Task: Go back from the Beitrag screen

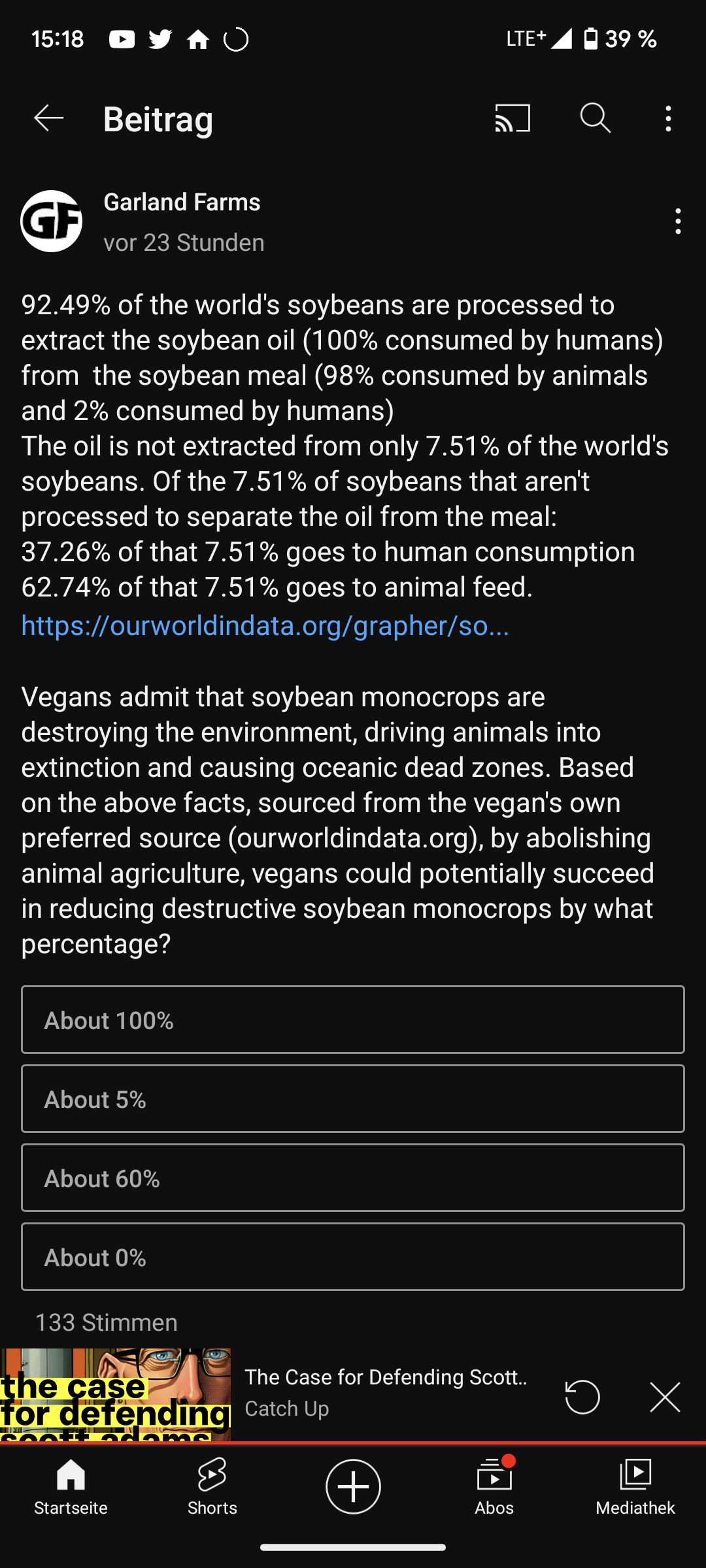Action: coord(48,118)
